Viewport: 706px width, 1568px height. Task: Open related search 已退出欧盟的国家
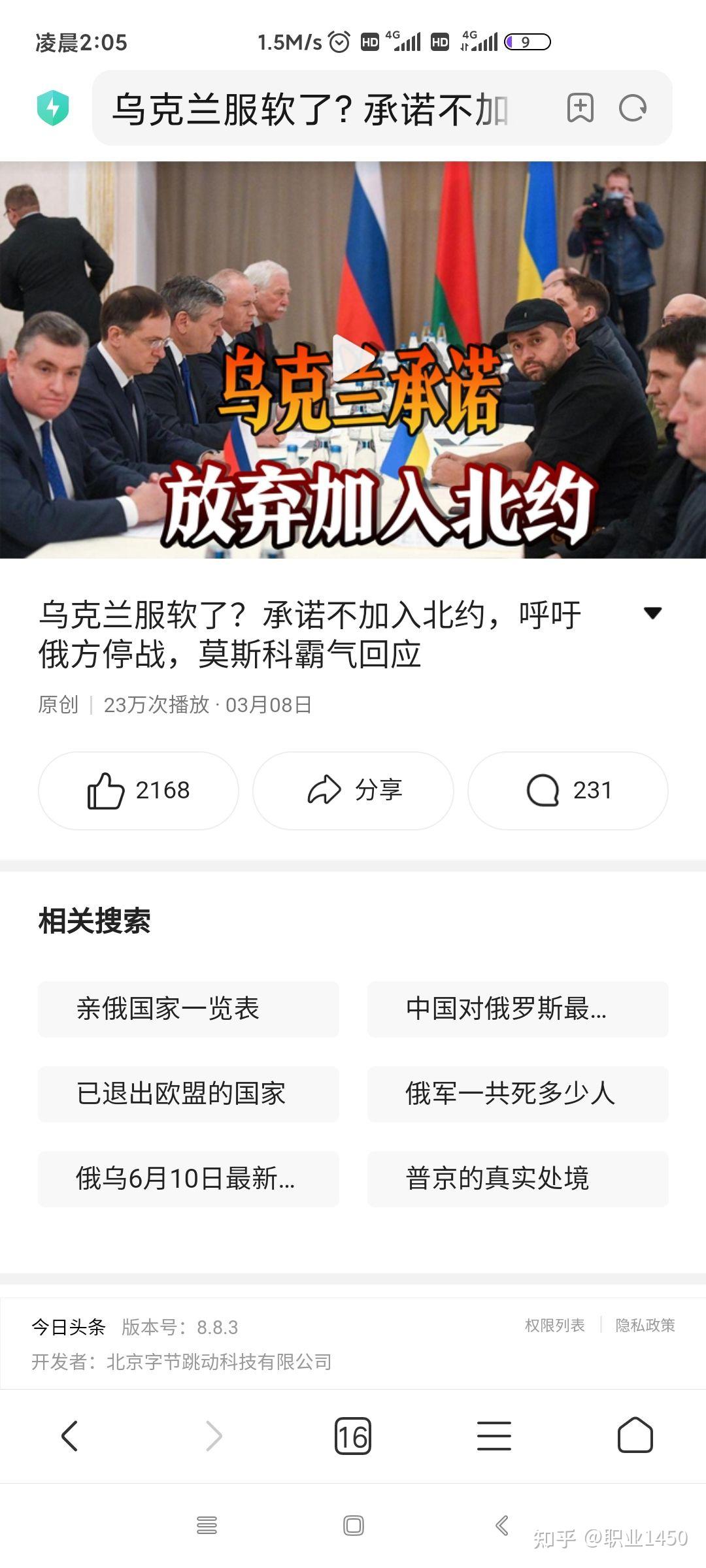click(188, 1094)
